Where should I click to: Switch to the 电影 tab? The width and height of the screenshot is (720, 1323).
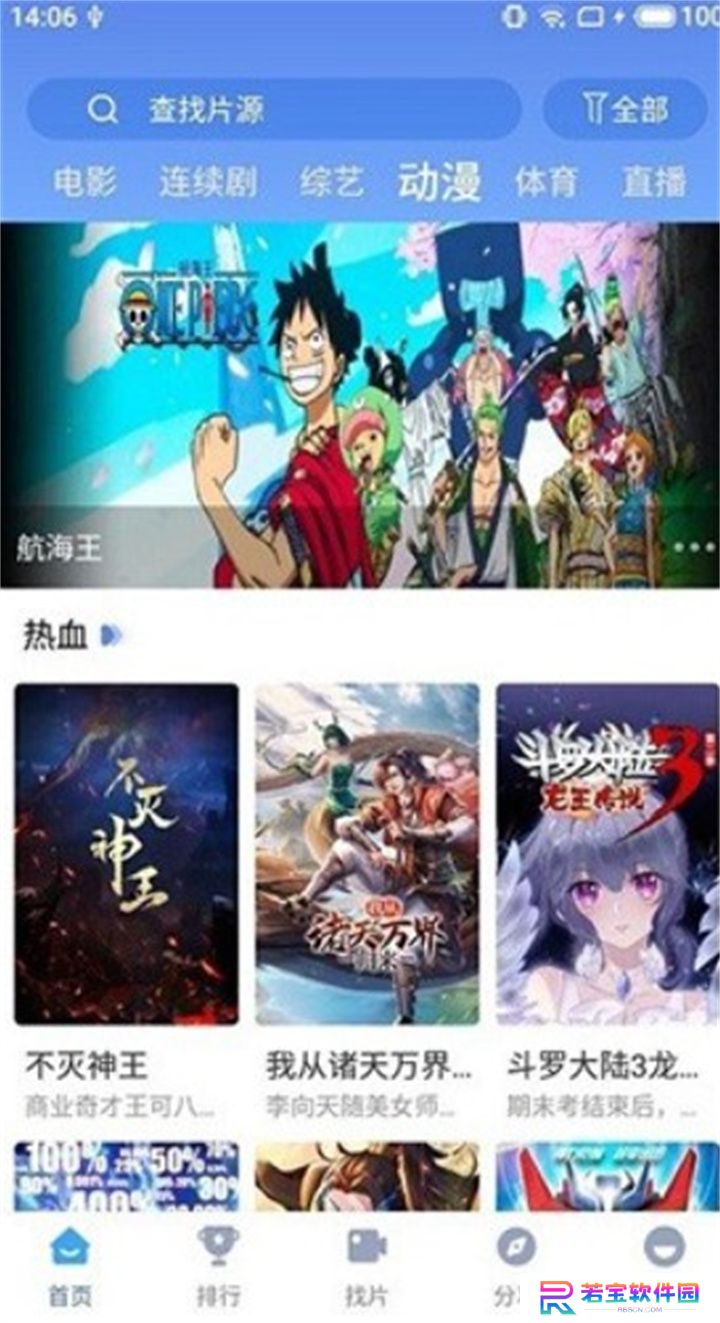85,182
